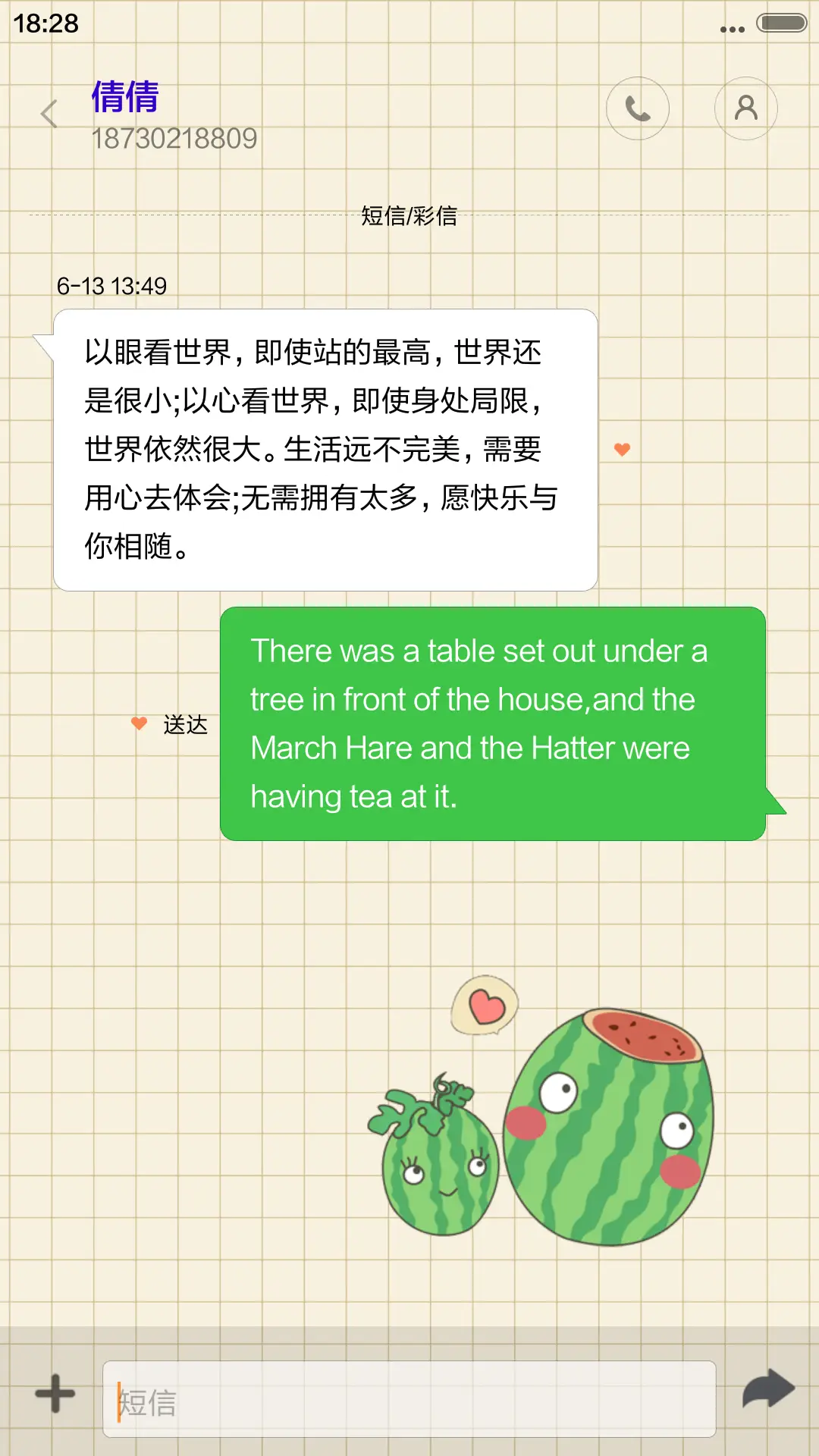Send the message with the arrow
This screenshot has width=819, height=1456.
768,1389
